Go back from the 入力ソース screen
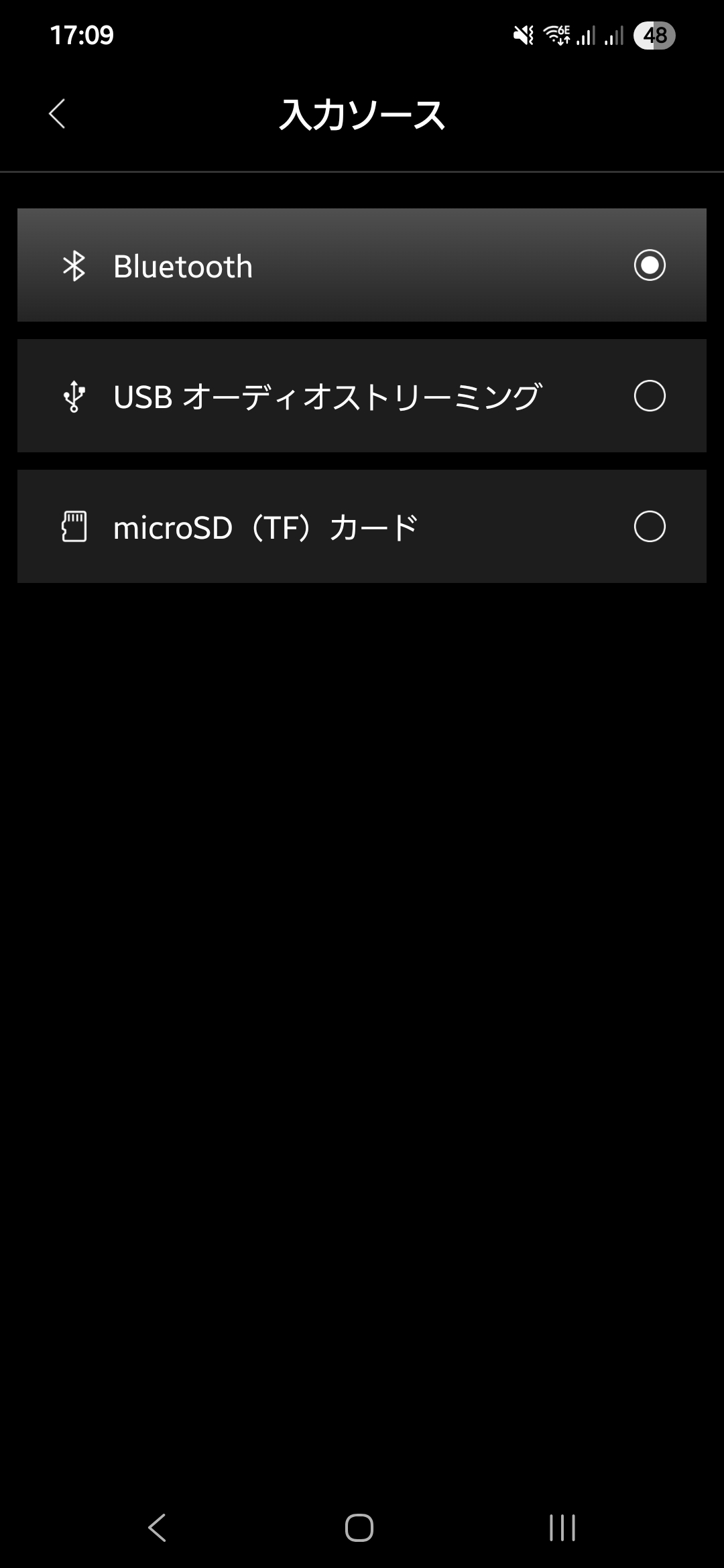Viewport: 724px width, 1568px height. (x=58, y=114)
